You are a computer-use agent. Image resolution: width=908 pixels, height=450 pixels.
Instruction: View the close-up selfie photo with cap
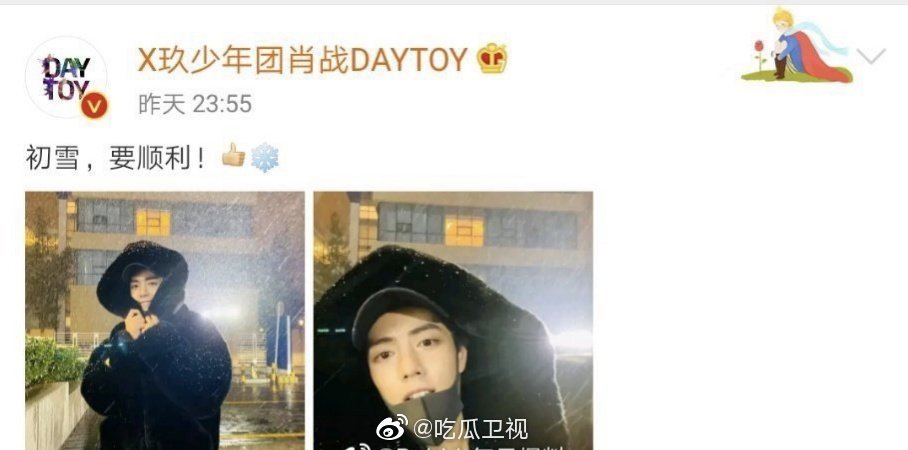coord(453,320)
